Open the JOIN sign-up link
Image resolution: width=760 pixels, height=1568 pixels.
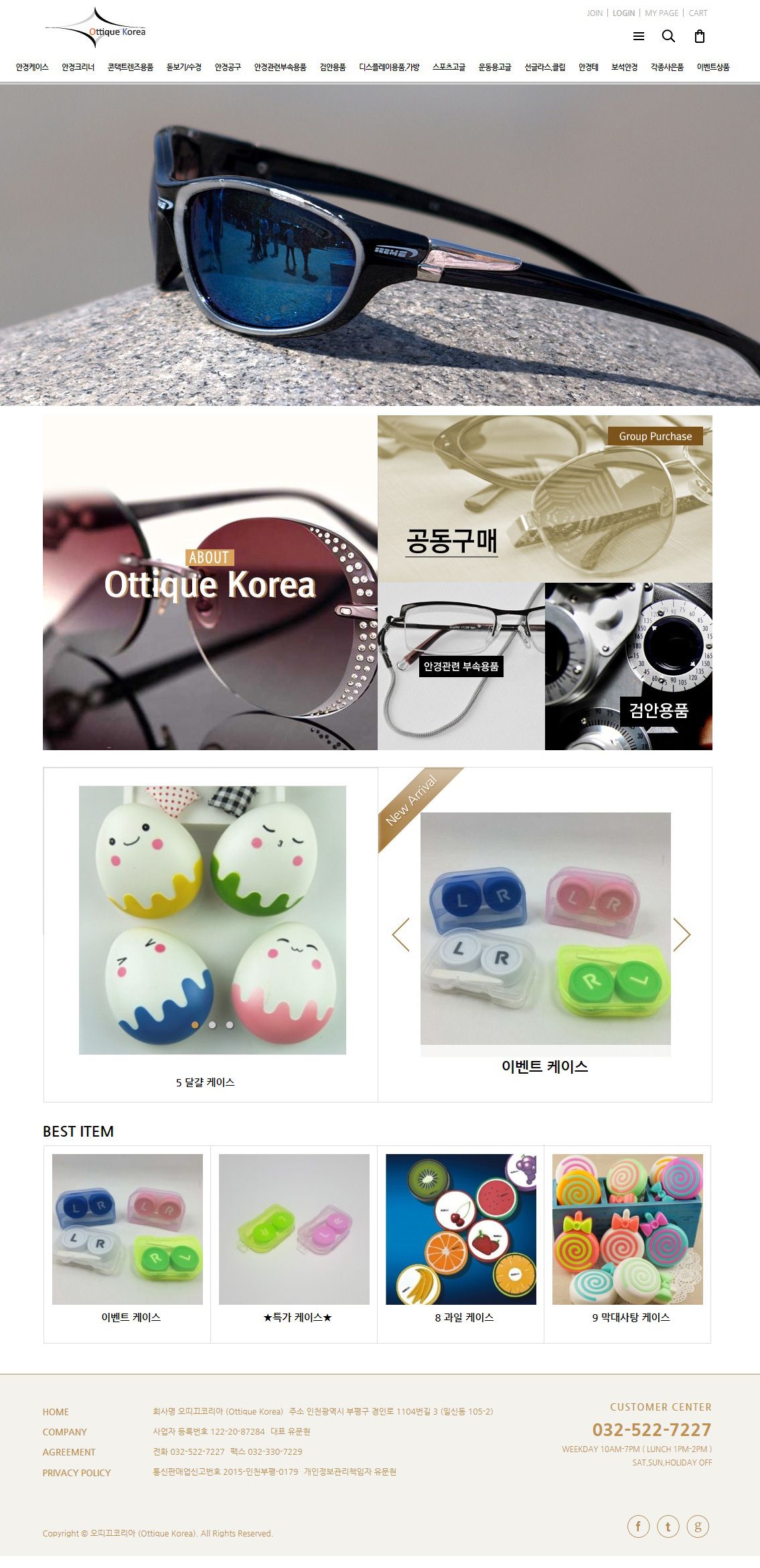coord(595,13)
